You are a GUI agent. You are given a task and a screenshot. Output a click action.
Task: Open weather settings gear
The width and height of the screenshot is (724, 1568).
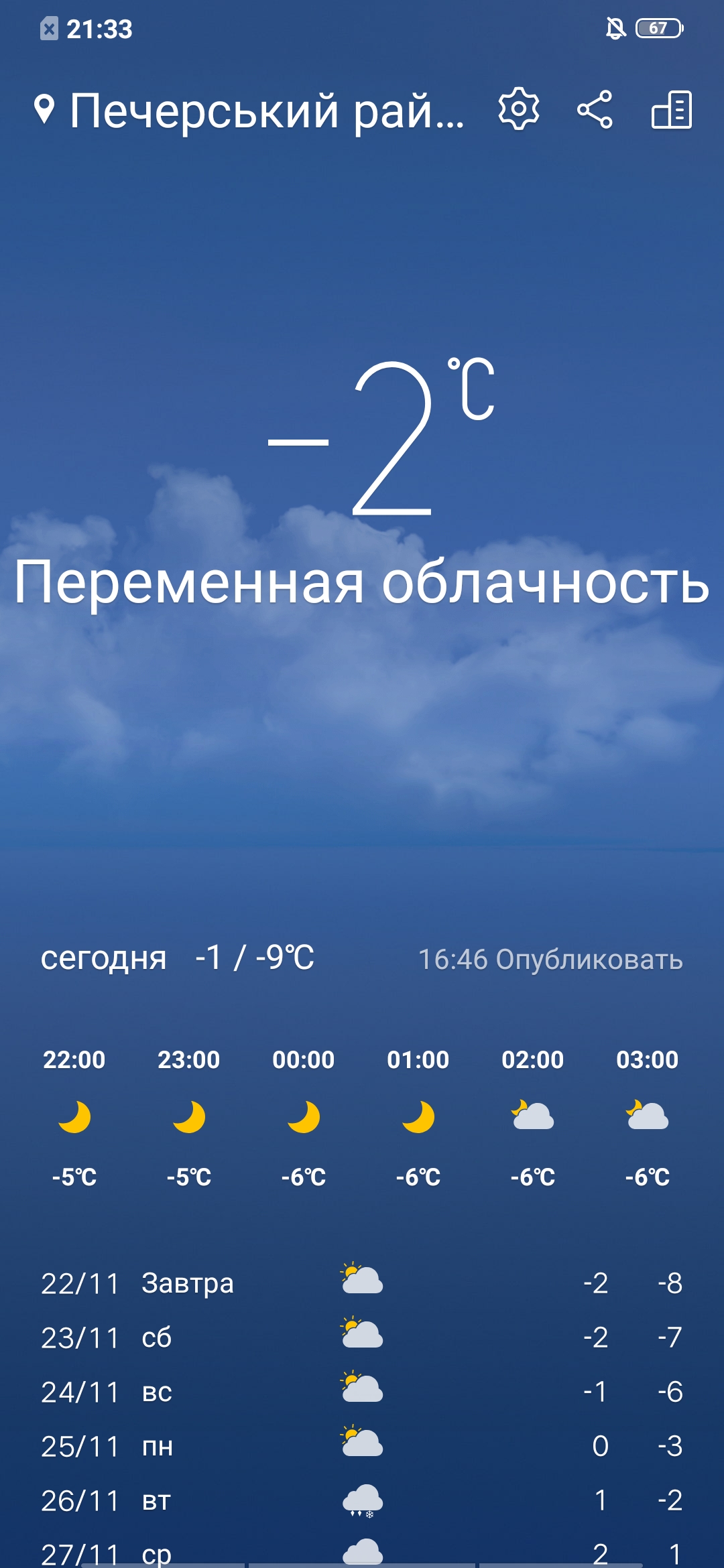pyautogui.click(x=518, y=109)
